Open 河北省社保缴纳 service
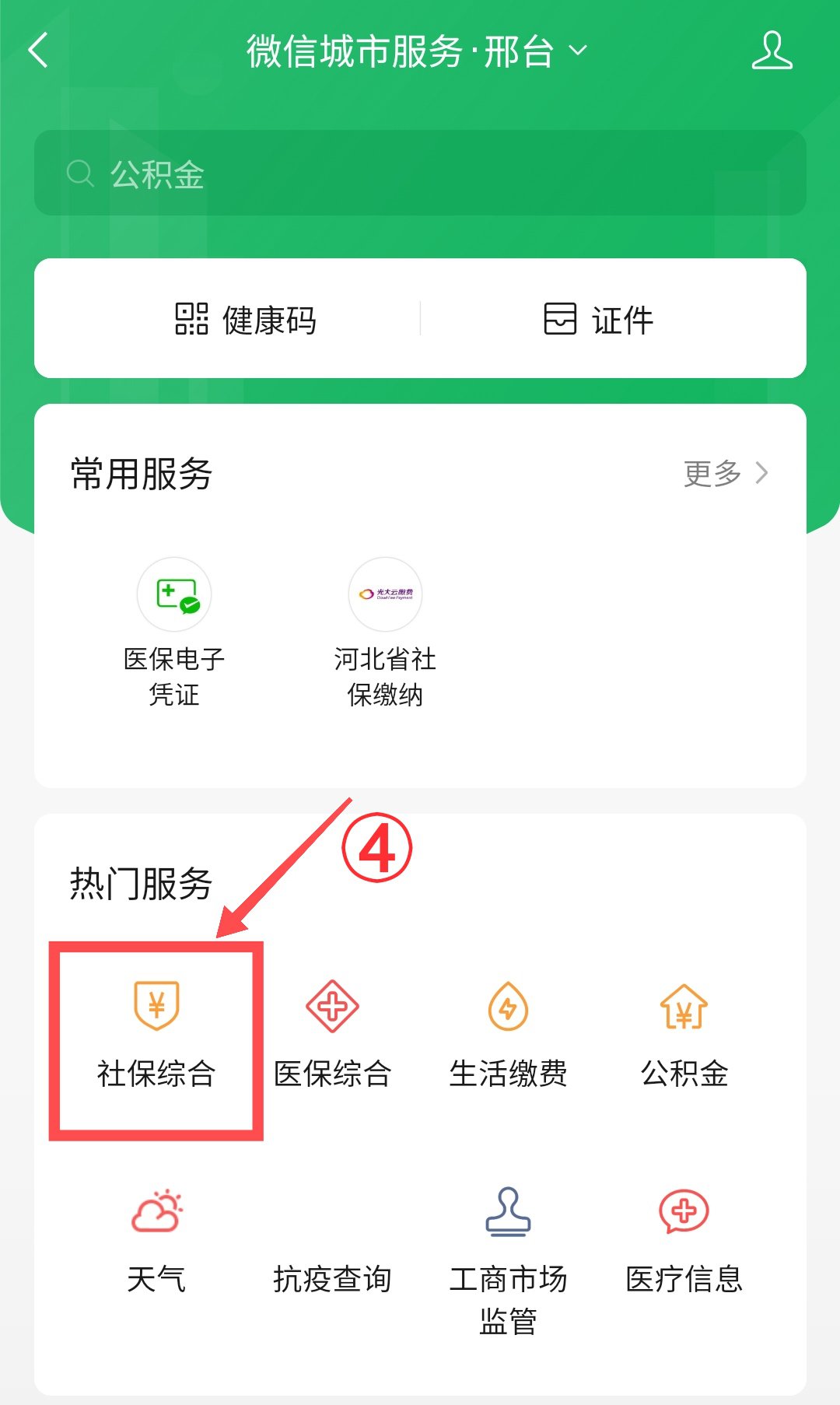 click(385, 632)
